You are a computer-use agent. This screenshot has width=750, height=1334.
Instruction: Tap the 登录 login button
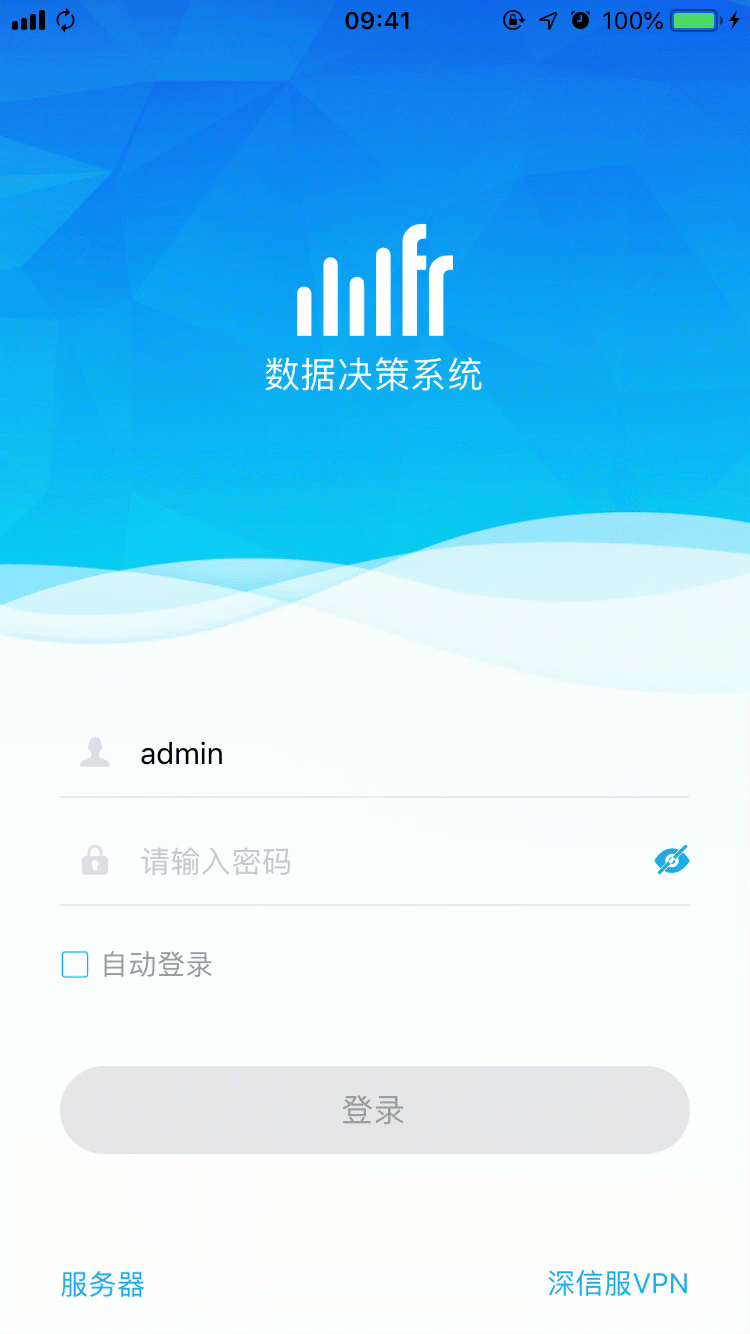[375, 1110]
